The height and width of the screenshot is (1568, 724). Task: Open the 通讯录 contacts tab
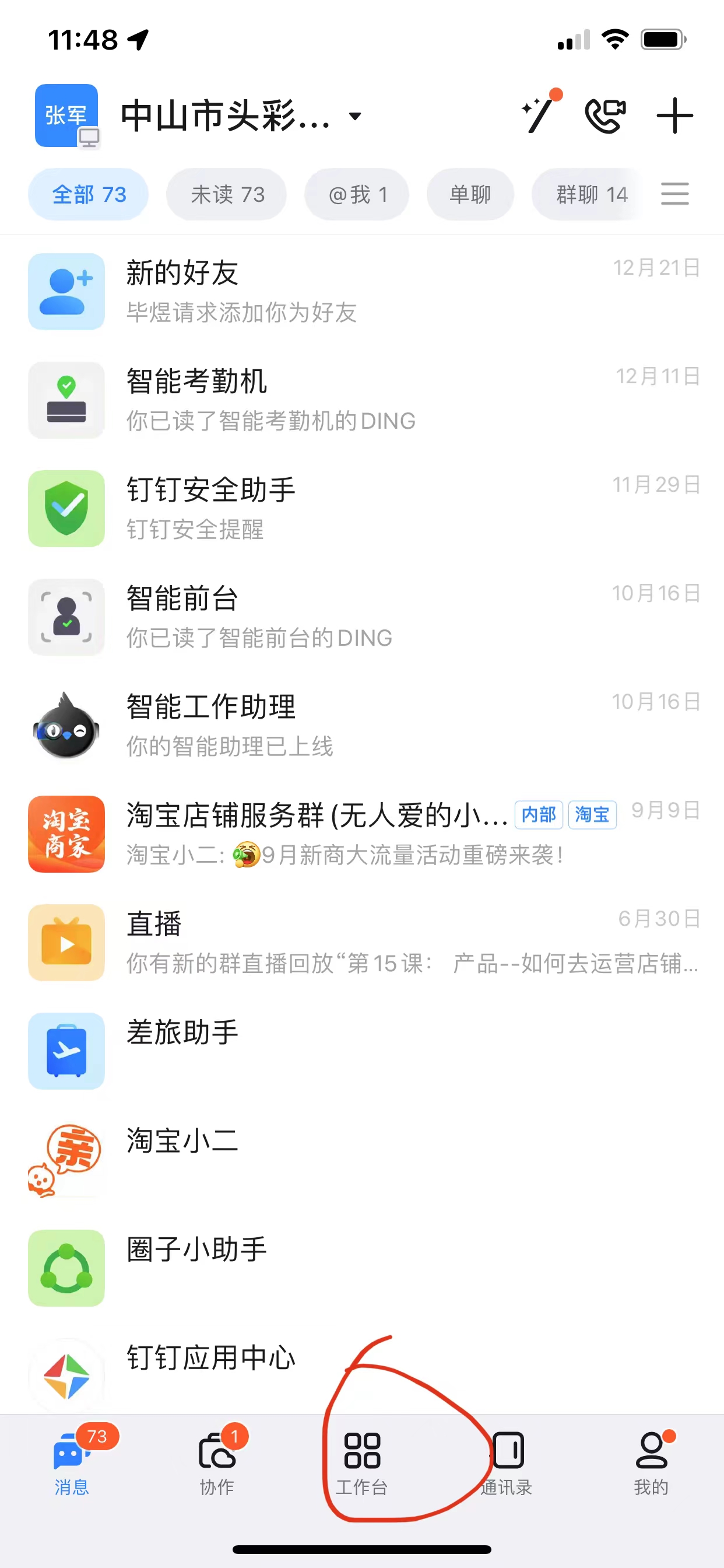click(507, 1462)
